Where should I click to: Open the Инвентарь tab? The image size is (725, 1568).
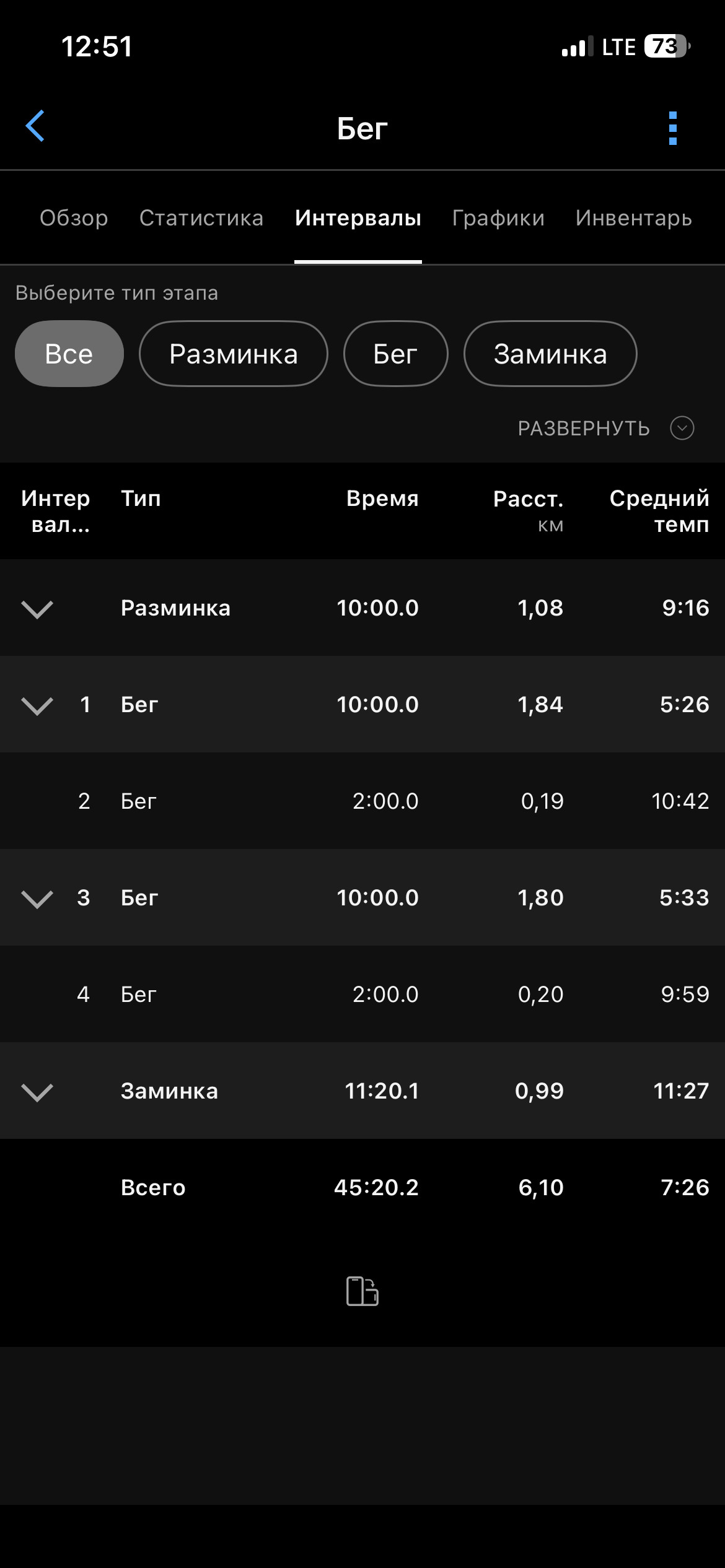(x=634, y=218)
